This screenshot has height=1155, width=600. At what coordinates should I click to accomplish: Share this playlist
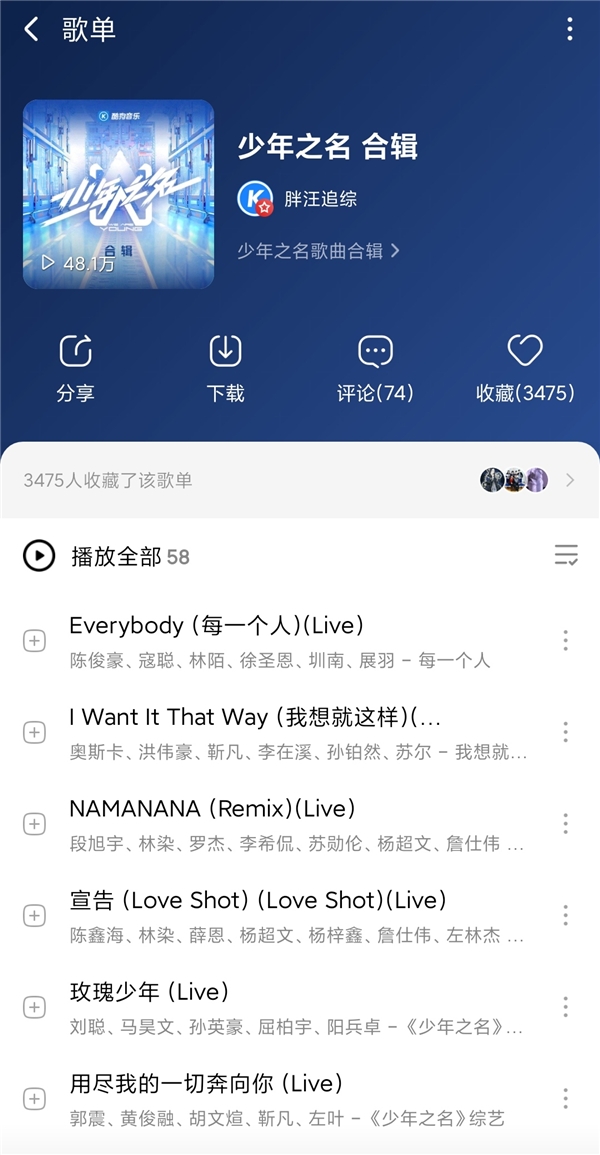pos(76,367)
